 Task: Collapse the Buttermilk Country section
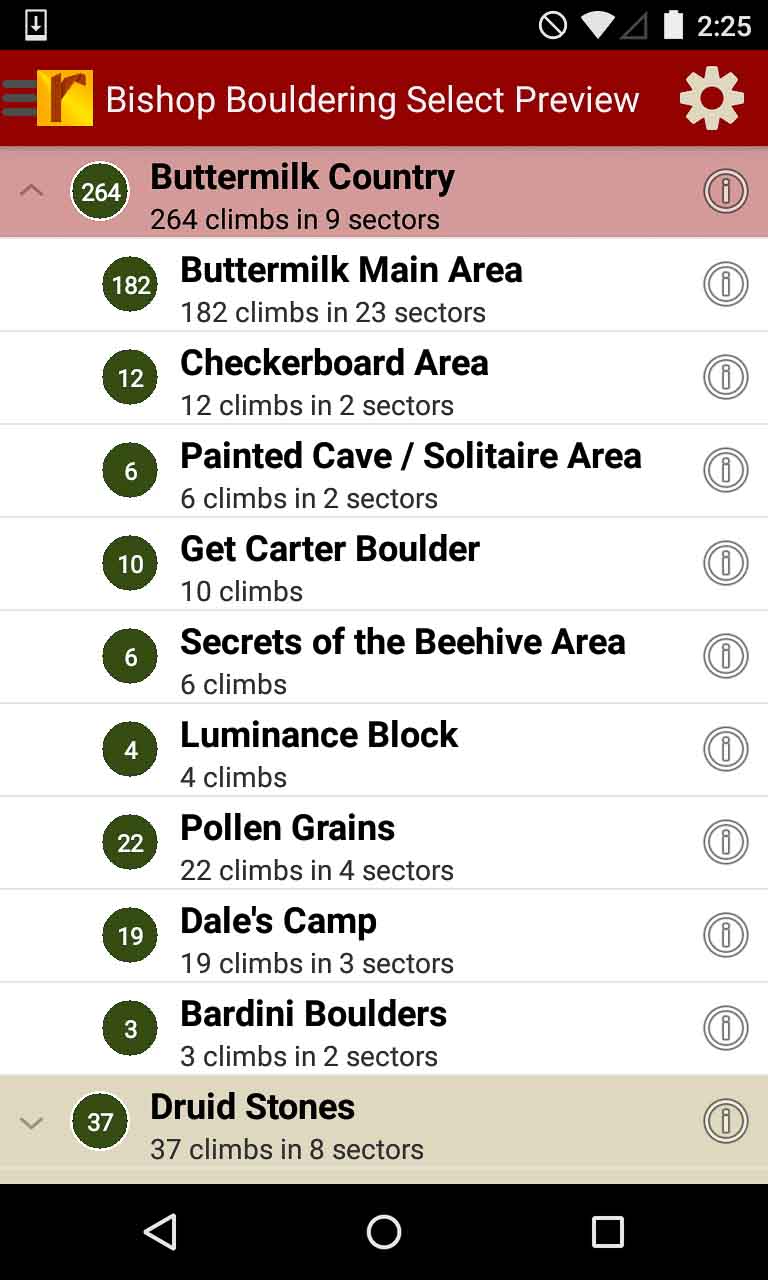click(32, 190)
